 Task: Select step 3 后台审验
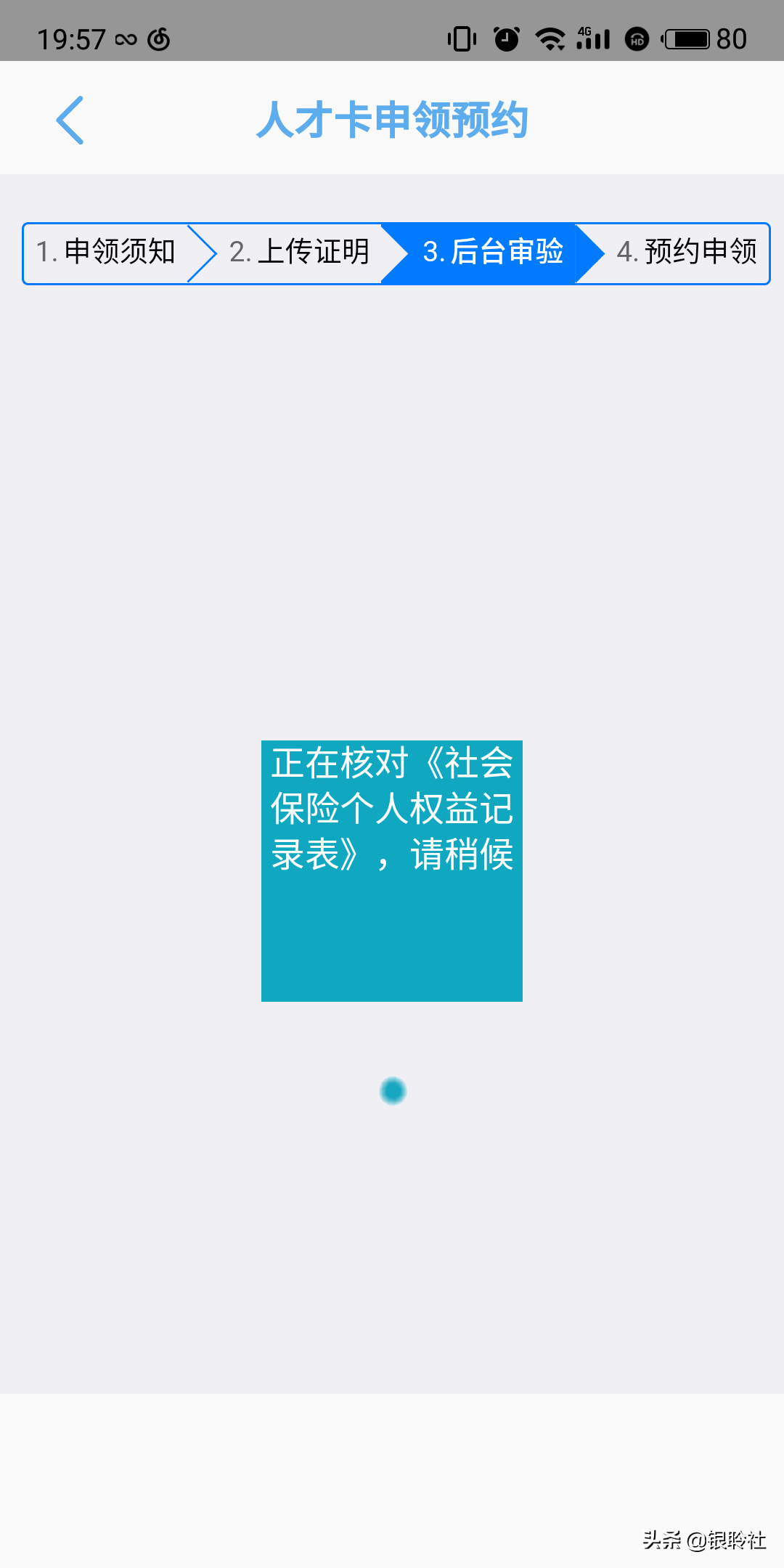click(492, 253)
